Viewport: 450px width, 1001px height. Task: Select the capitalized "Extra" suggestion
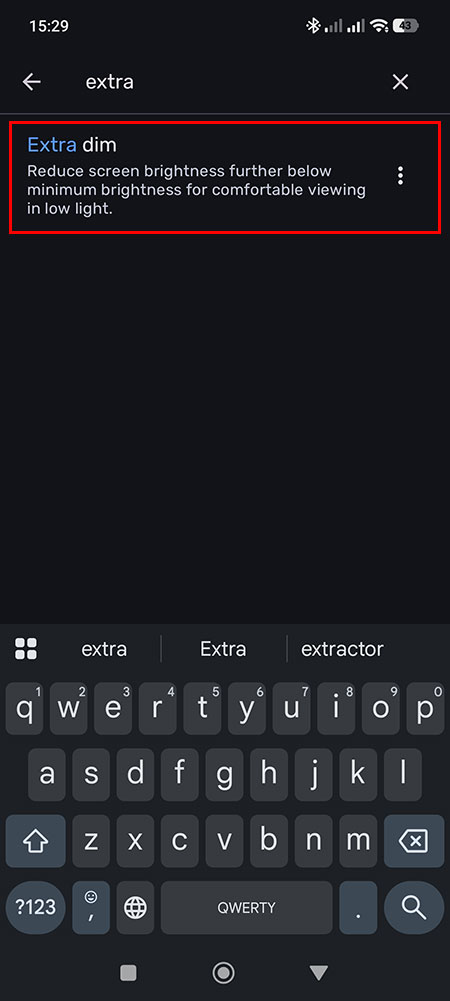(223, 649)
